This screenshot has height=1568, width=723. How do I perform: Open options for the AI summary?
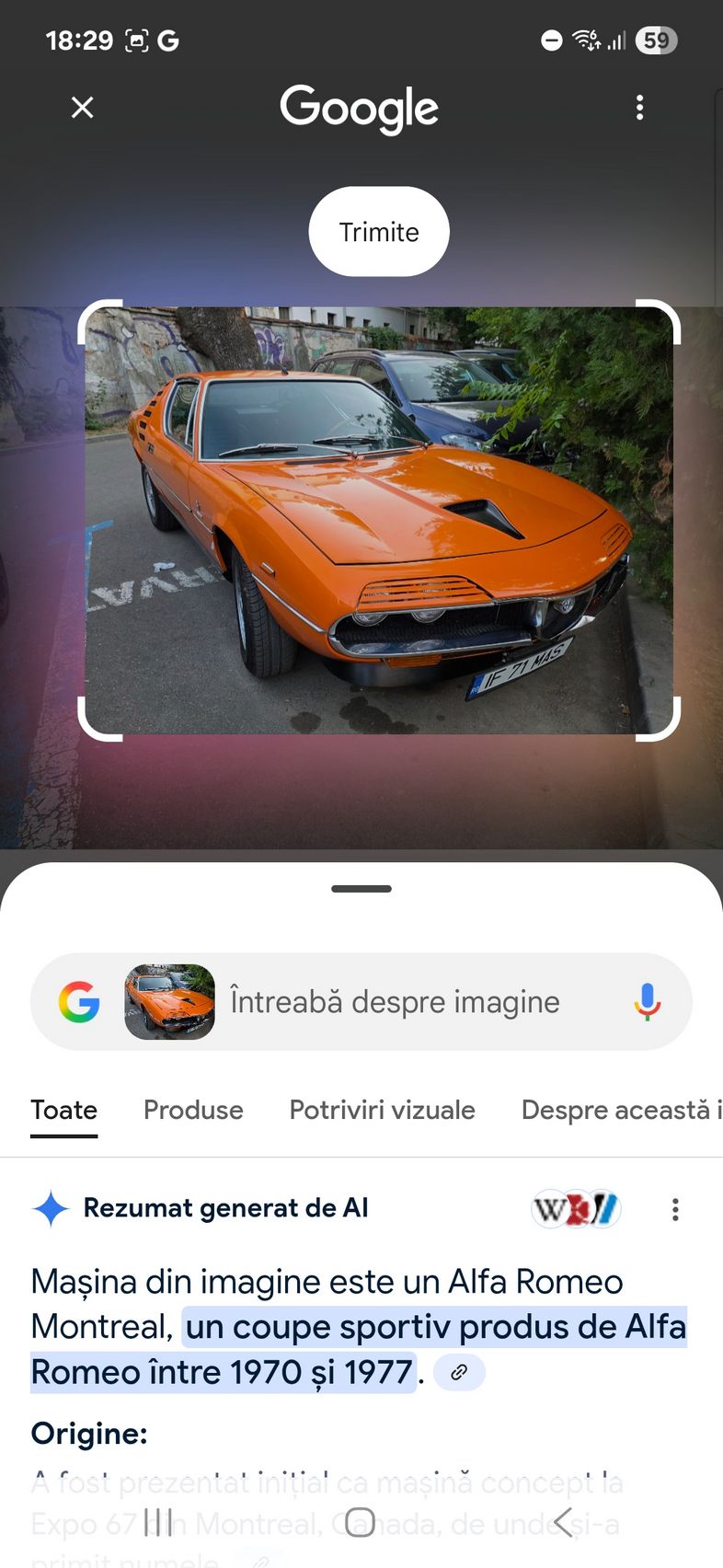675,1209
